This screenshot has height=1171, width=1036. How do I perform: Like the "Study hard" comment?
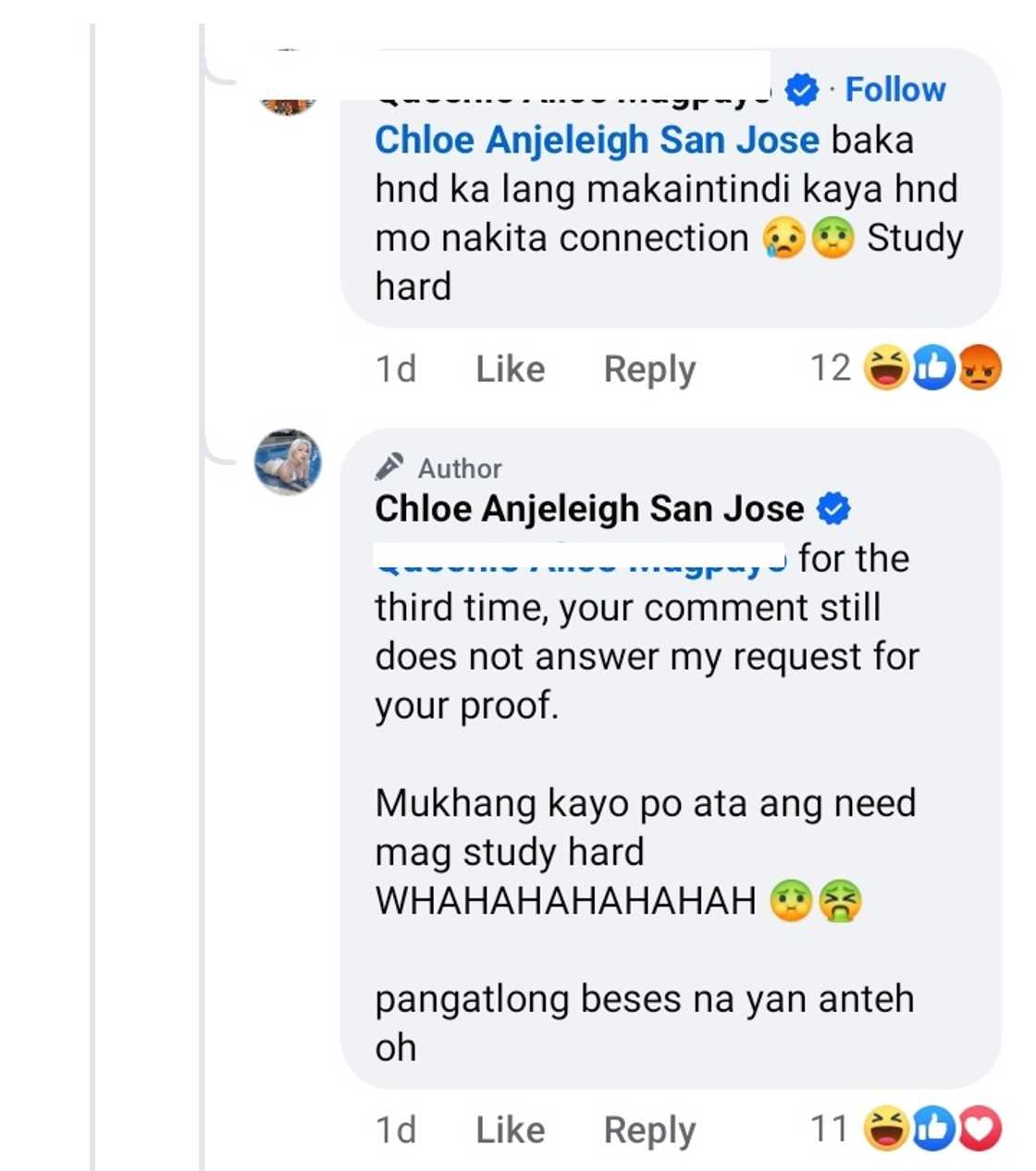coord(510,369)
